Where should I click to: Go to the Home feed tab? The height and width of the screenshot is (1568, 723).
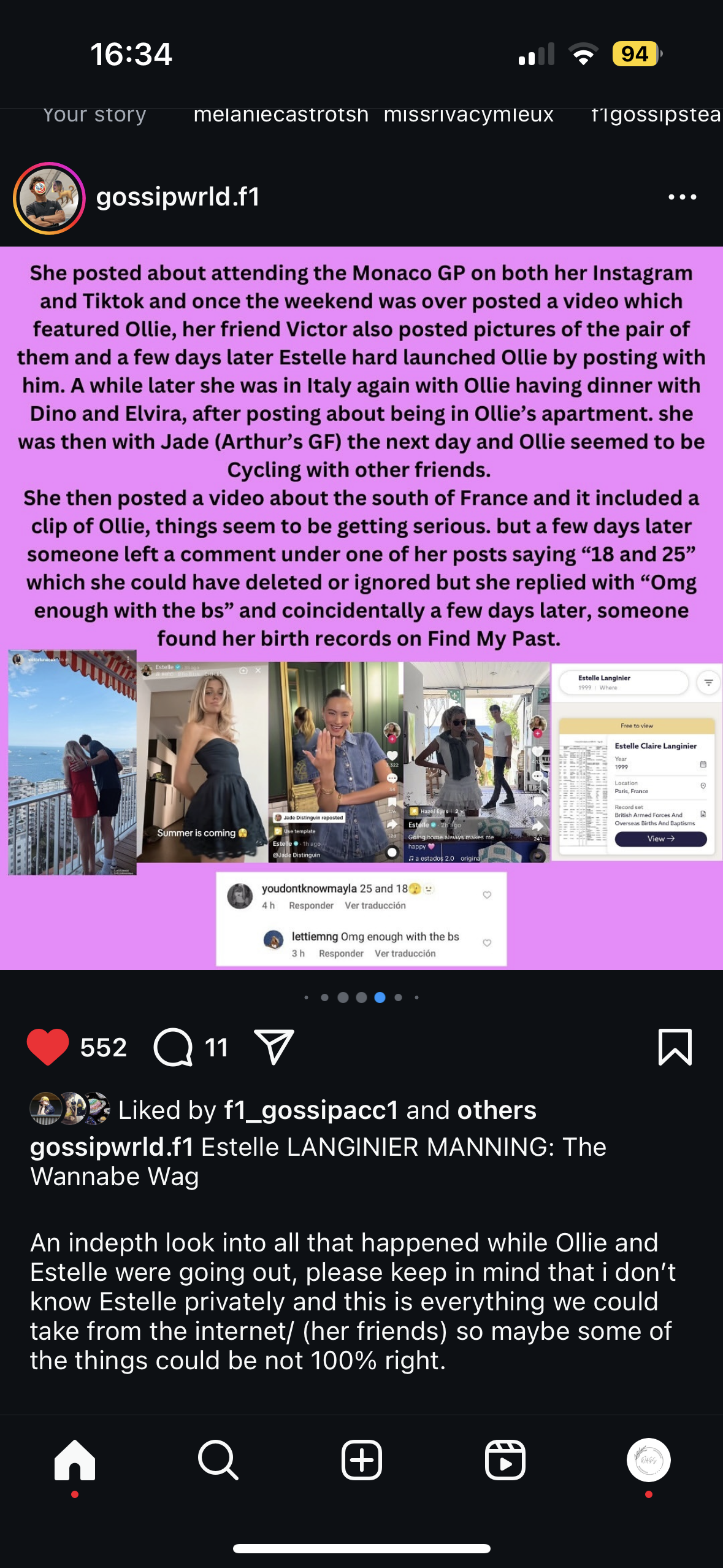pos(75,1460)
